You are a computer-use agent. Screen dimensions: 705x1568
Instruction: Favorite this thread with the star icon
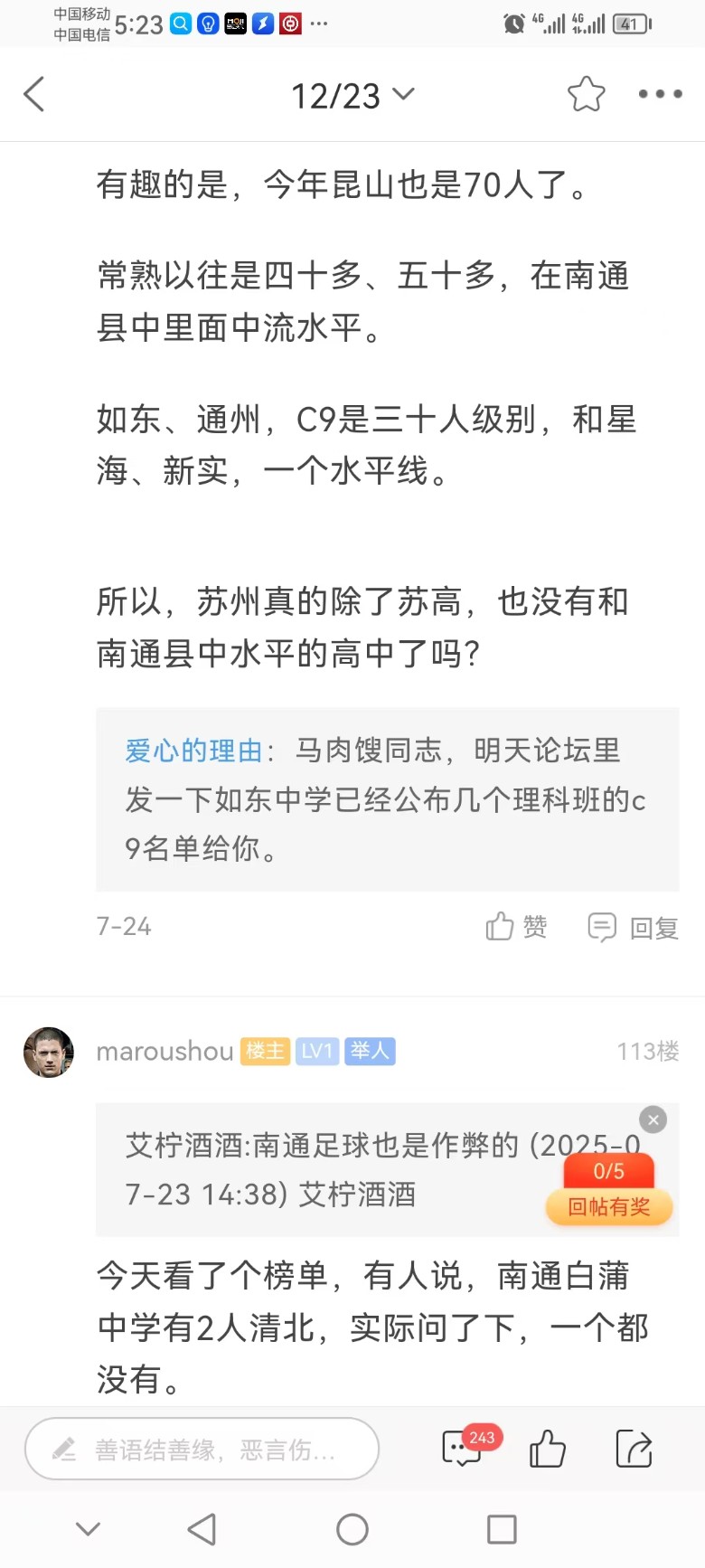[x=586, y=94]
